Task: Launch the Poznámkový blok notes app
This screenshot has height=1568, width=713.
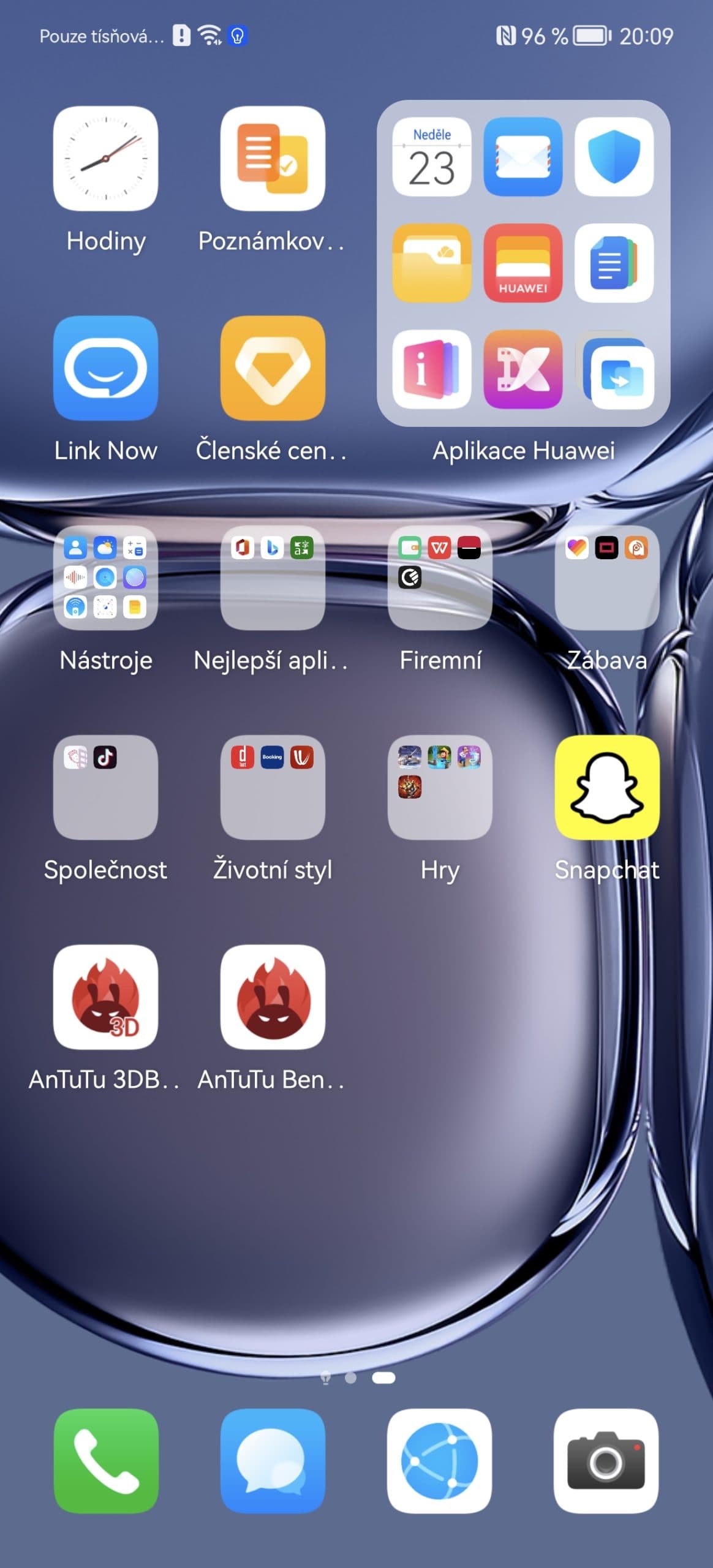Action: click(x=273, y=159)
